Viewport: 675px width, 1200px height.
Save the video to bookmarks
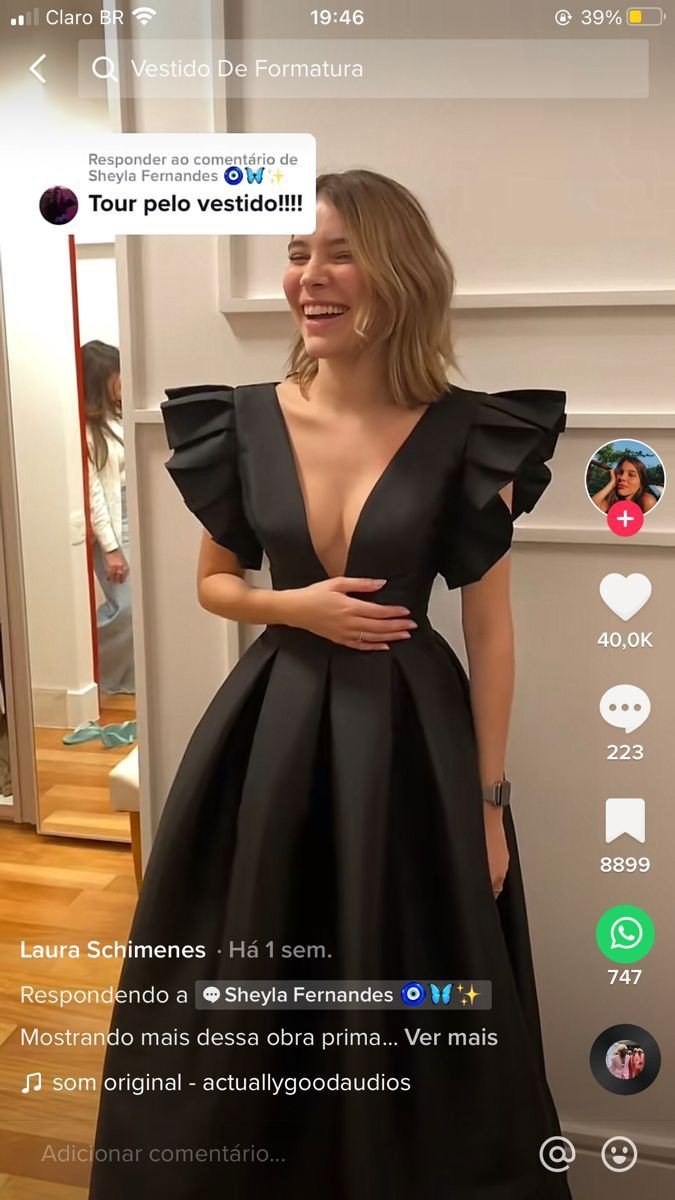625,822
